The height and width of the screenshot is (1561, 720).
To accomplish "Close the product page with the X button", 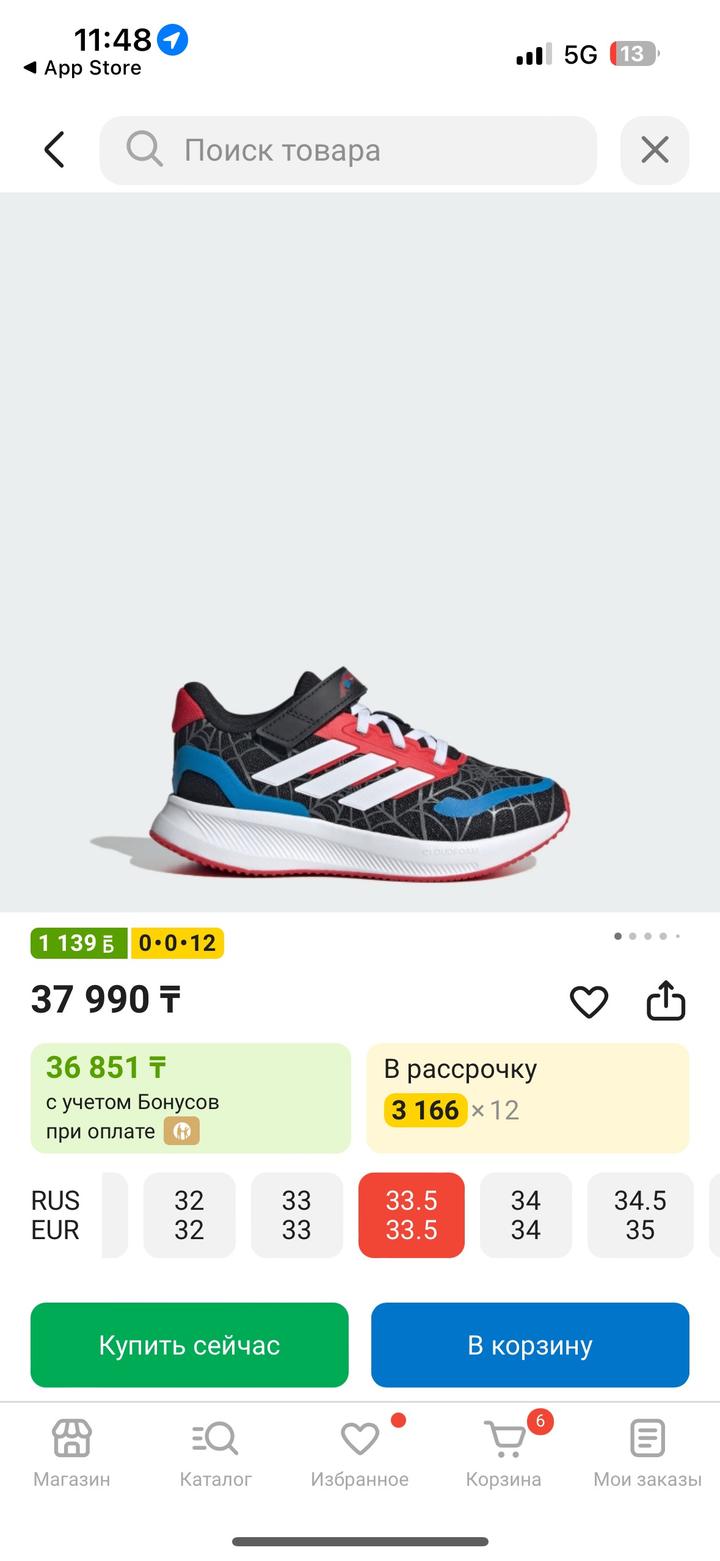I will [655, 150].
